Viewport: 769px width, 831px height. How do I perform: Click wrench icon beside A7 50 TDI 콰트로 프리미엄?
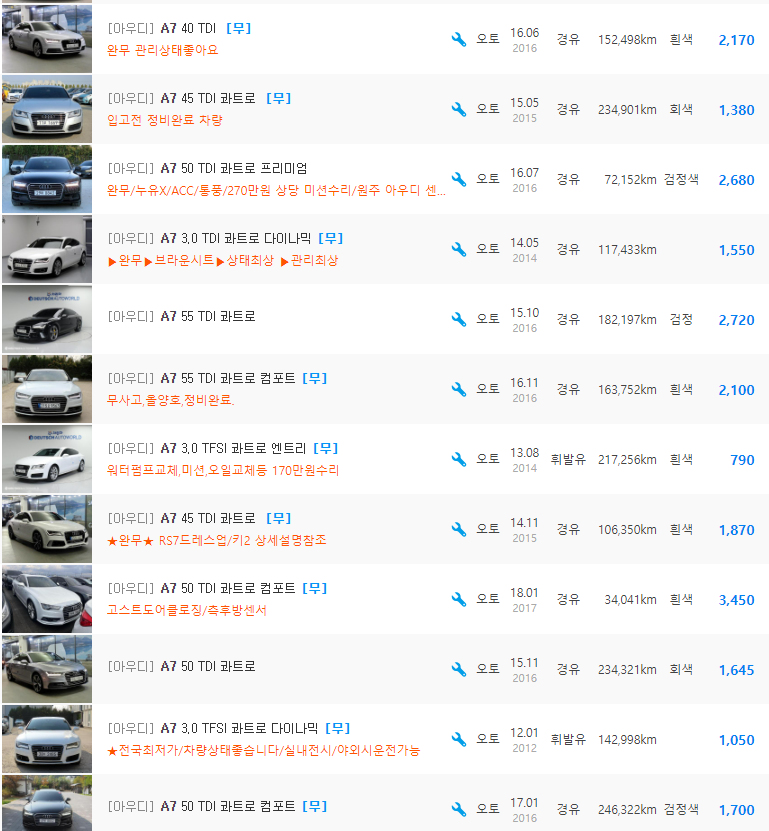click(x=459, y=180)
